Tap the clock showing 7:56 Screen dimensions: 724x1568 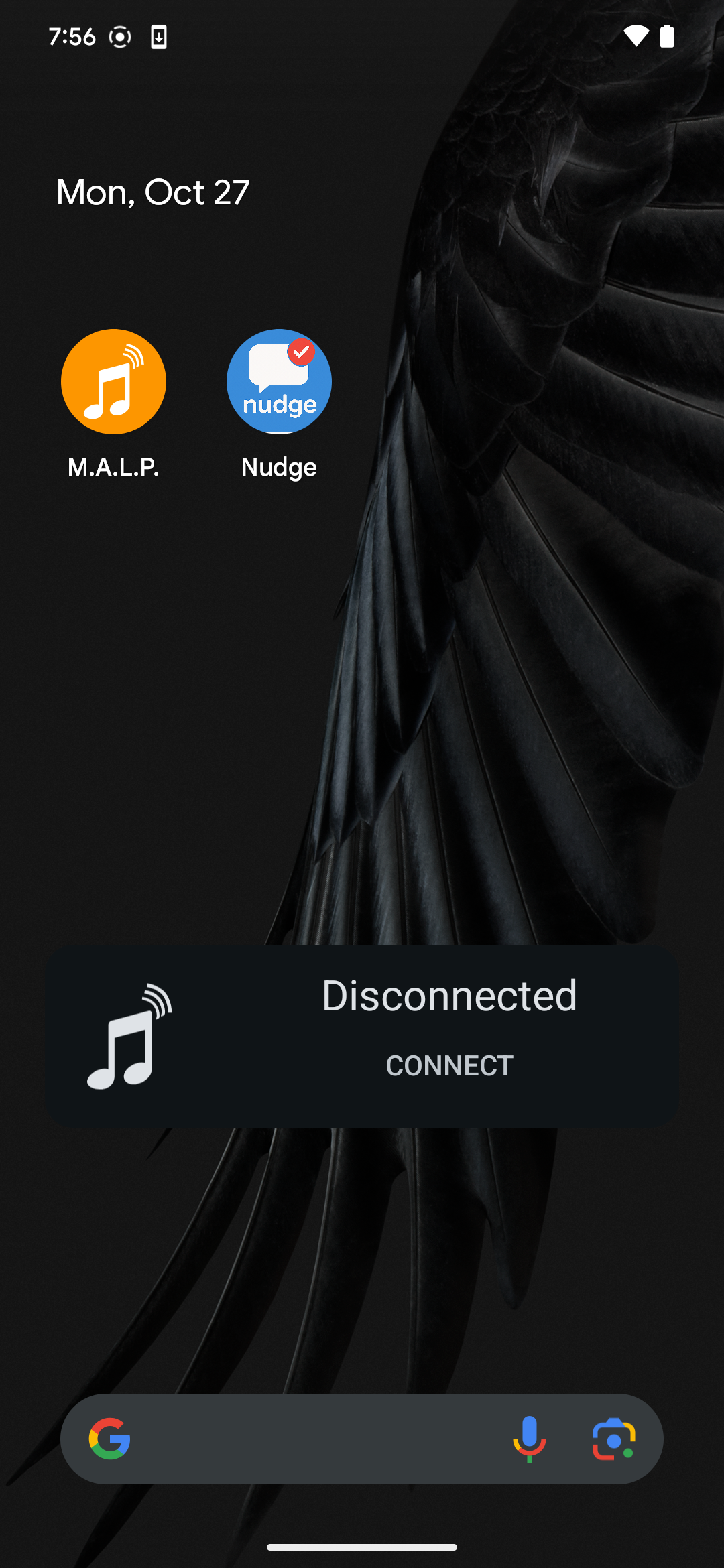point(72,37)
